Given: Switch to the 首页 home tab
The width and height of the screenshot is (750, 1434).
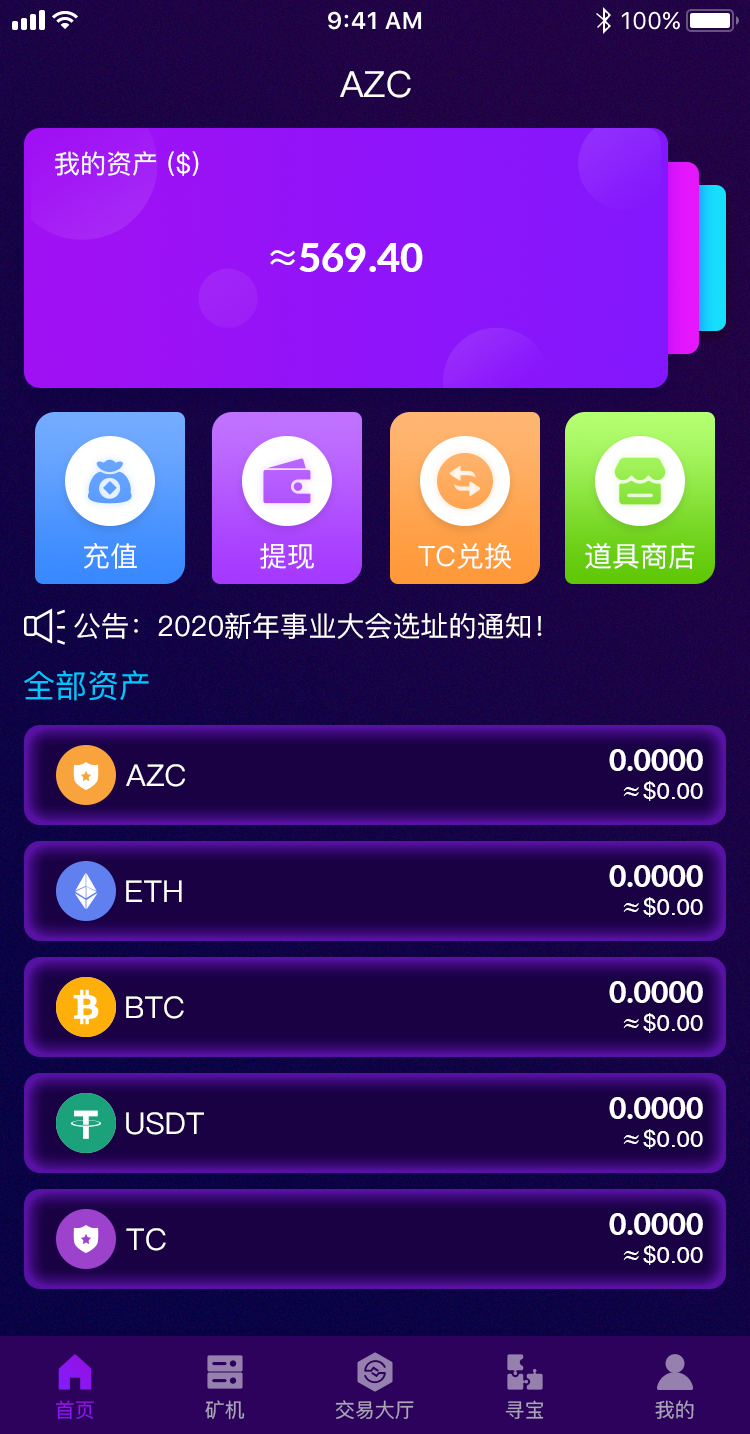Looking at the screenshot, I should 75,1386.
